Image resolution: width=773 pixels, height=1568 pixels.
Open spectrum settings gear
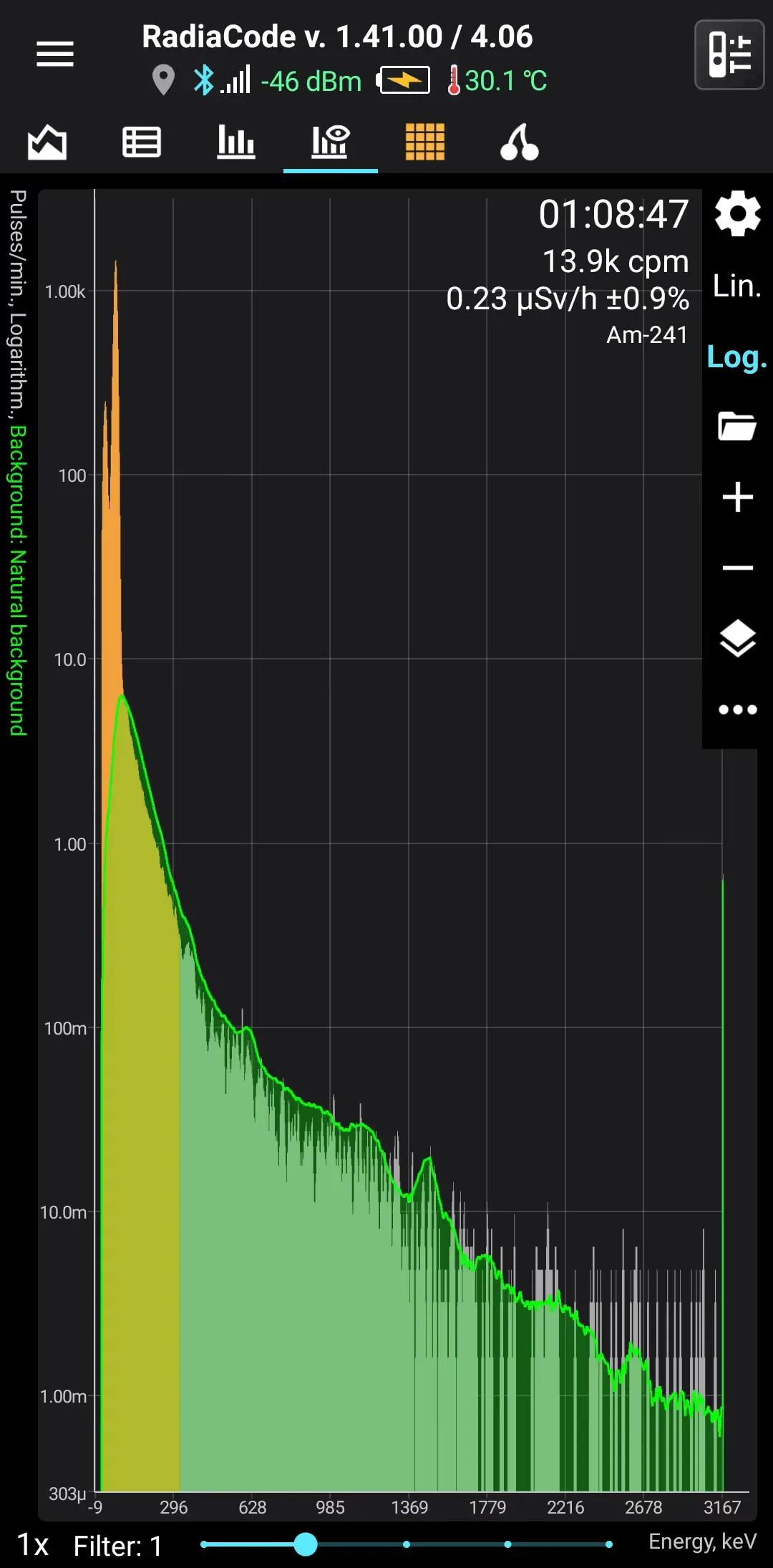point(737,213)
